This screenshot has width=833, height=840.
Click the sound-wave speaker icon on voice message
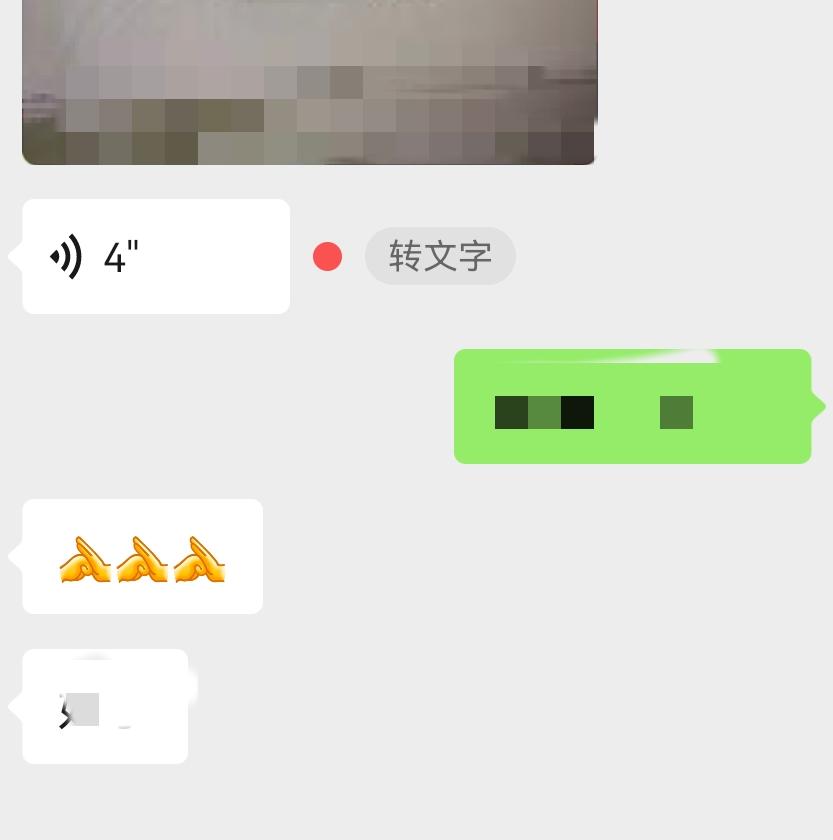(66, 256)
